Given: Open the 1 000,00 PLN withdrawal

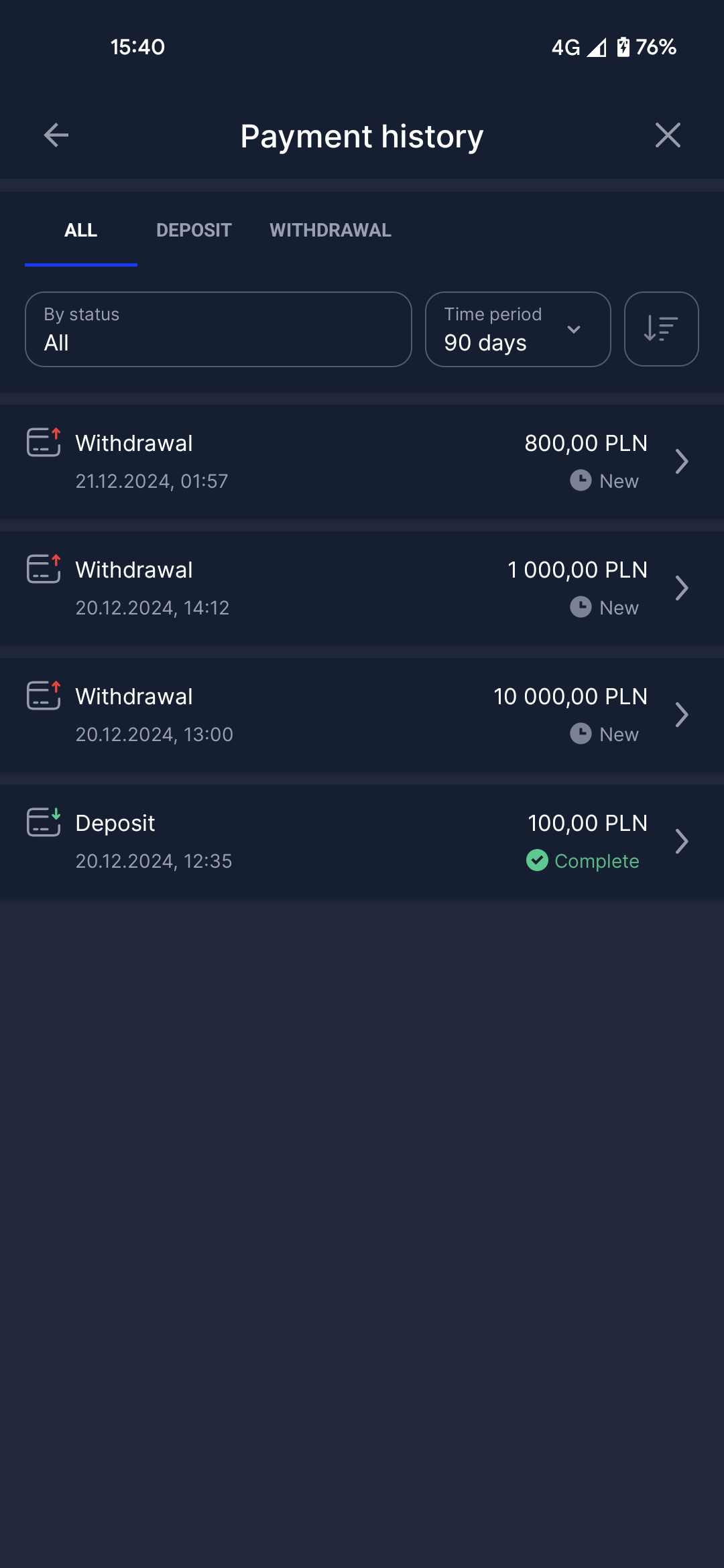Looking at the screenshot, I should click(x=362, y=588).
